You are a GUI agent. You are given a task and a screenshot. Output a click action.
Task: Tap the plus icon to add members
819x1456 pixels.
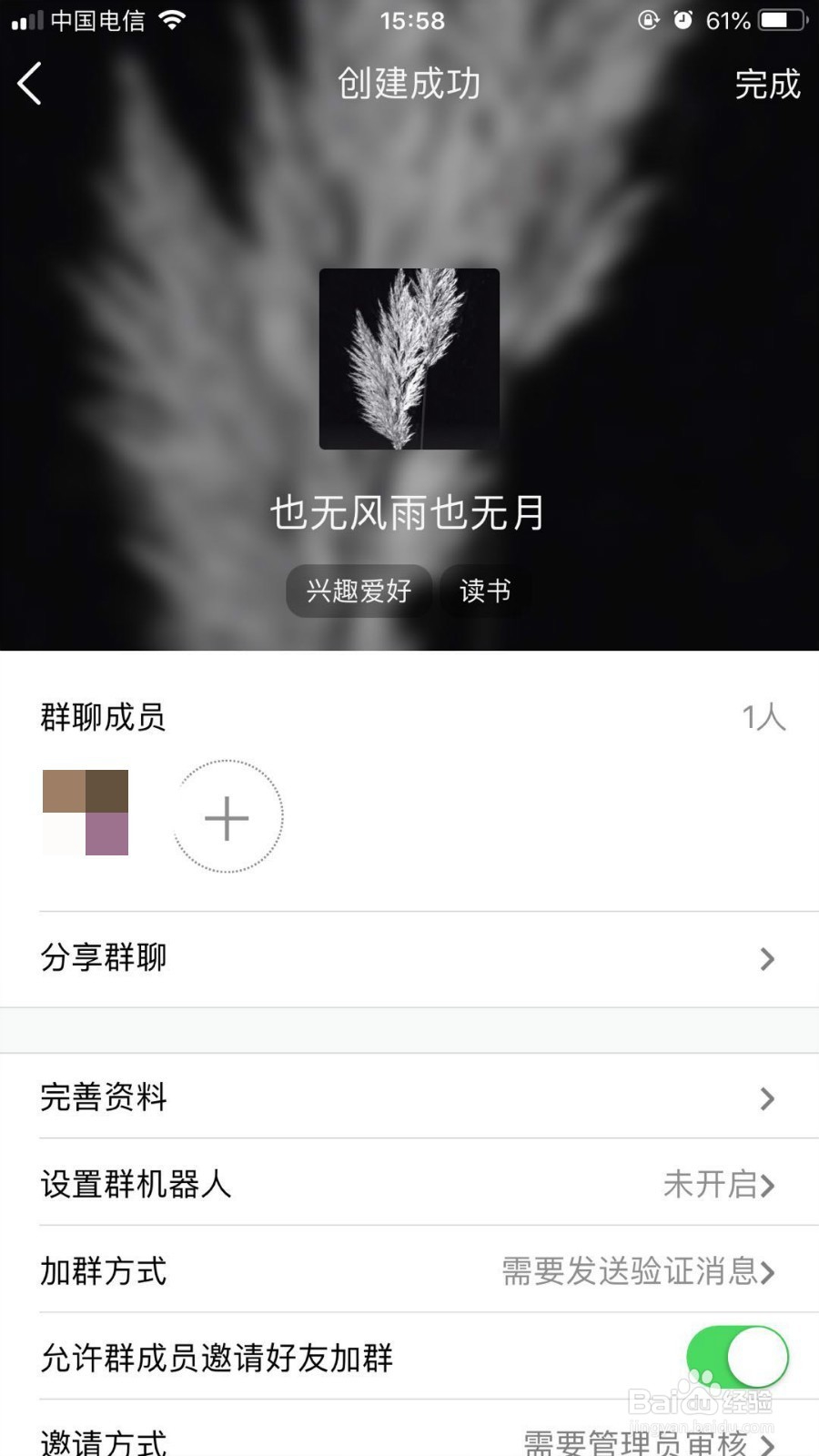pyautogui.click(x=227, y=817)
